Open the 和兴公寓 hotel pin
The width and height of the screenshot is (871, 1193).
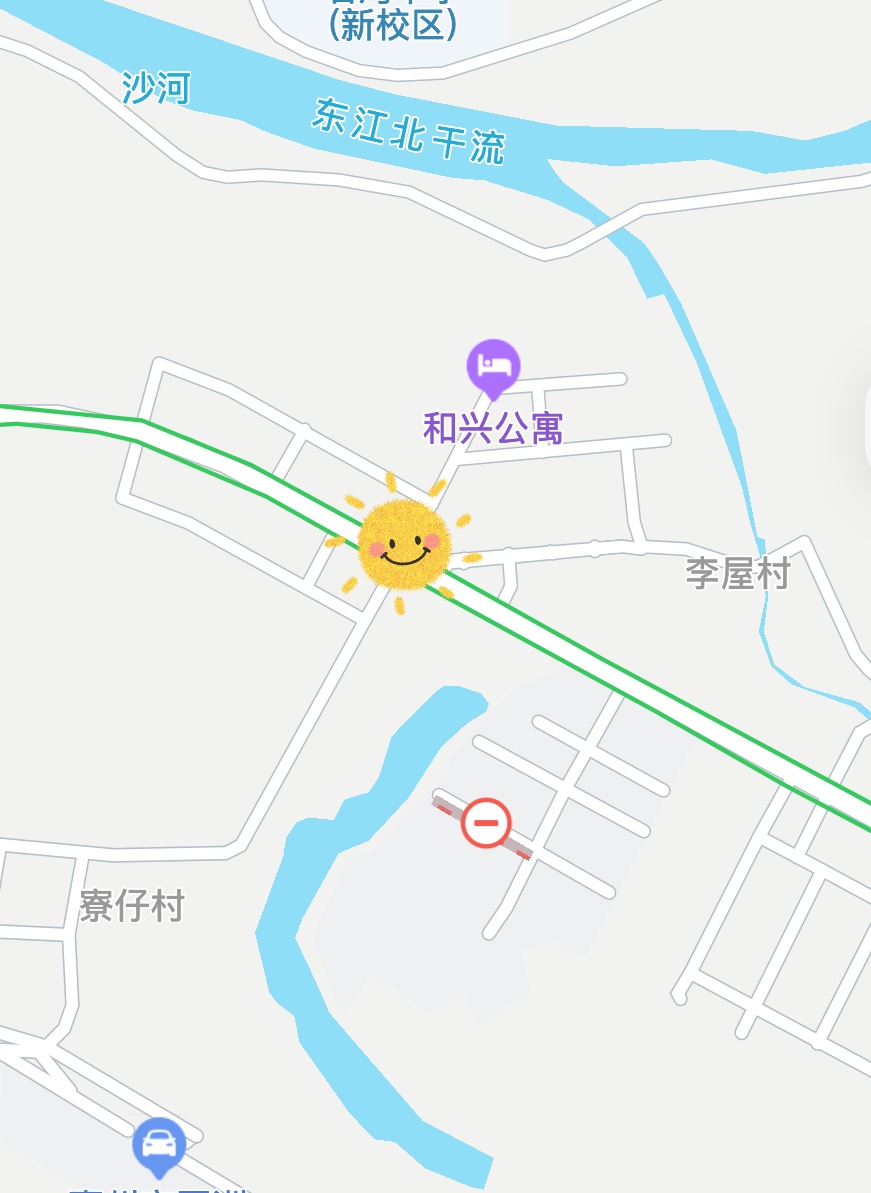[x=493, y=366]
